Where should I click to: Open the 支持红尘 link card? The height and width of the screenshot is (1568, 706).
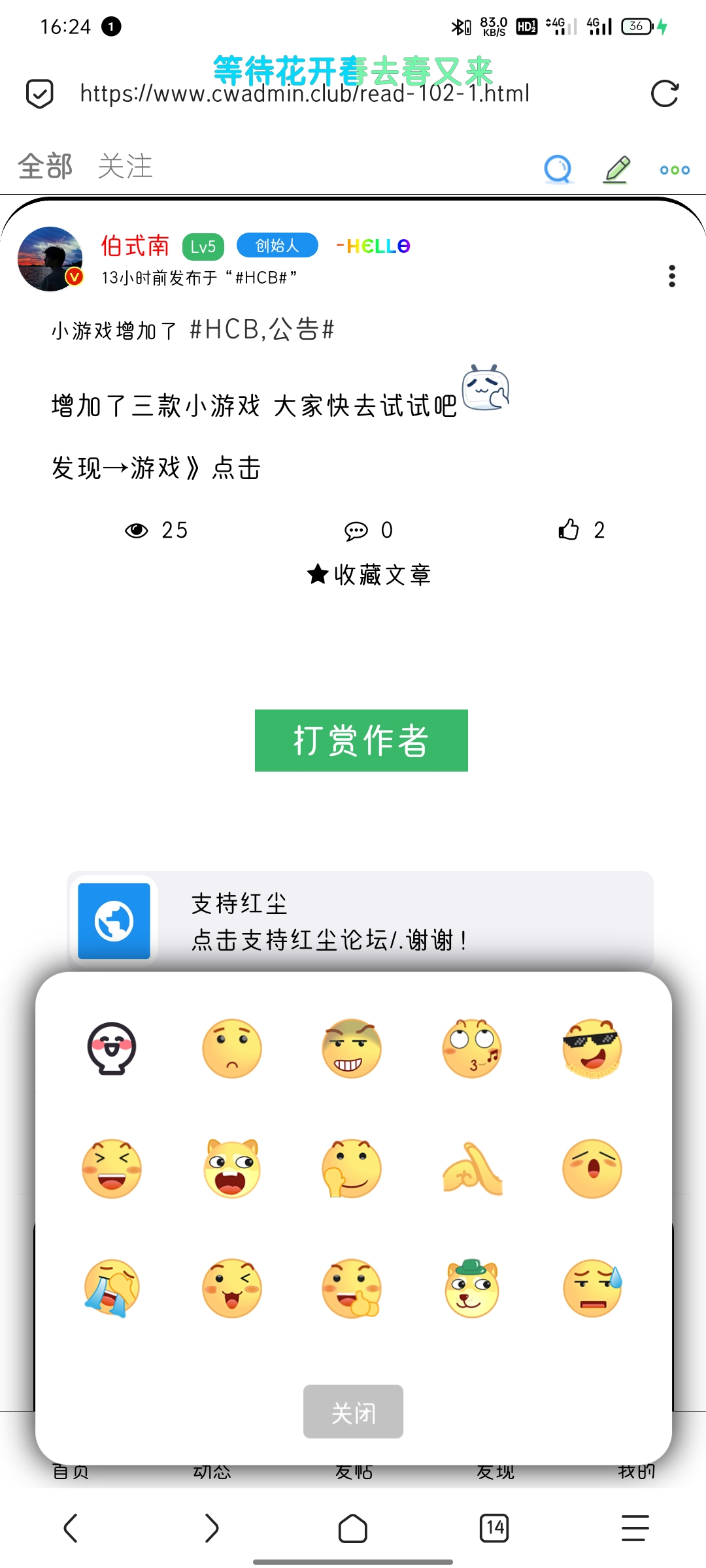coord(360,921)
